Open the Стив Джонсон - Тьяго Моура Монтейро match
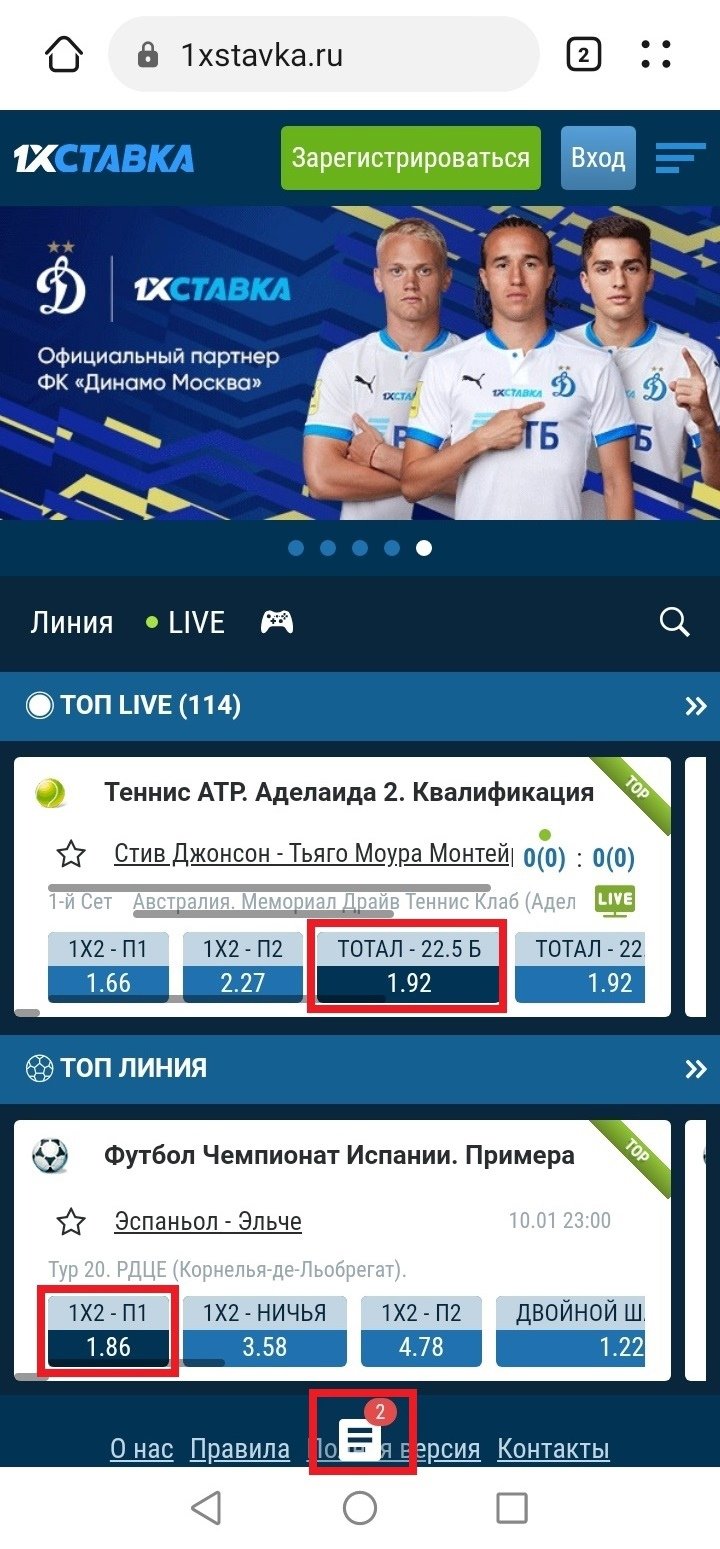This screenshot has width=720, height=1549. [x=312, y=854]
